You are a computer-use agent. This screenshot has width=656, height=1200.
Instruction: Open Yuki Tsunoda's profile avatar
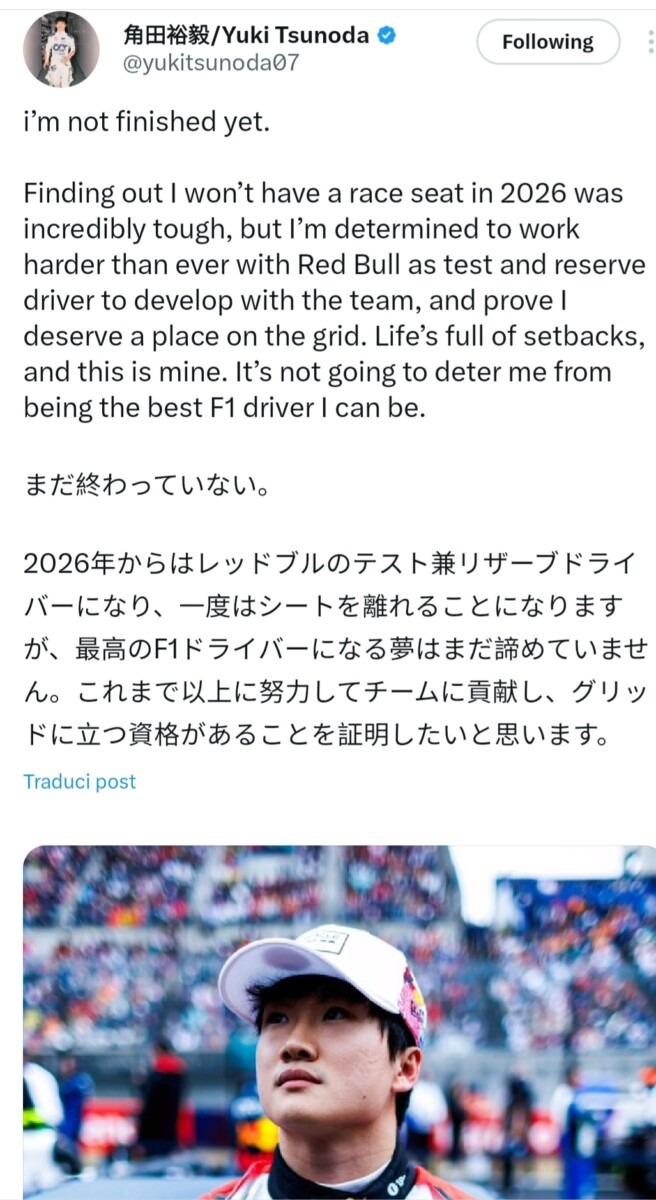pos(61,49)
